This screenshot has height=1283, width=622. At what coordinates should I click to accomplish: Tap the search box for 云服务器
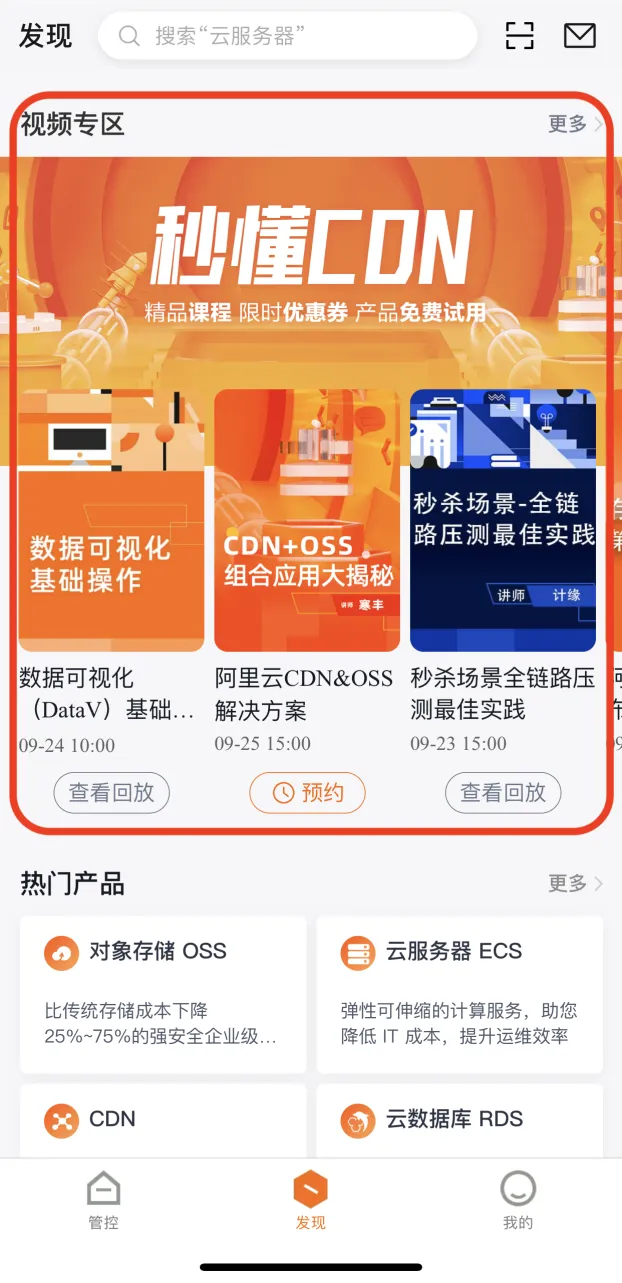(x=287, y=36)
